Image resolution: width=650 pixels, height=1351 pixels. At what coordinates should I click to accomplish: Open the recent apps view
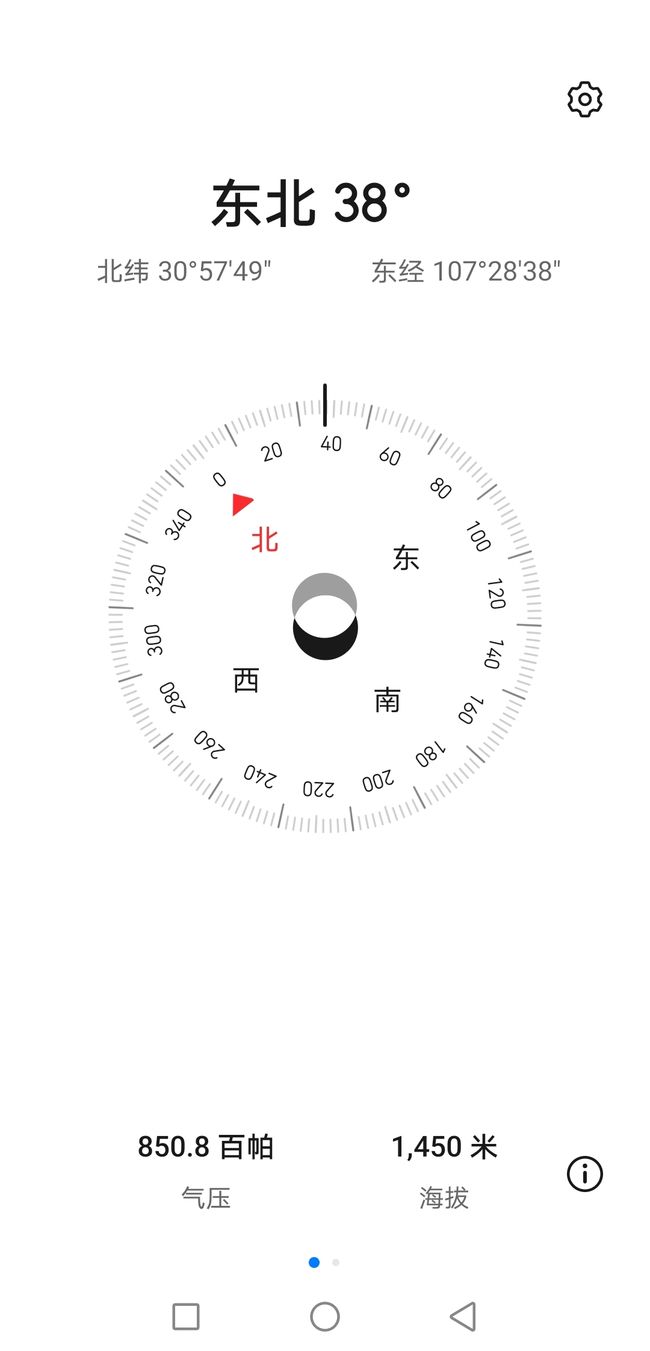pos(186,1316)
